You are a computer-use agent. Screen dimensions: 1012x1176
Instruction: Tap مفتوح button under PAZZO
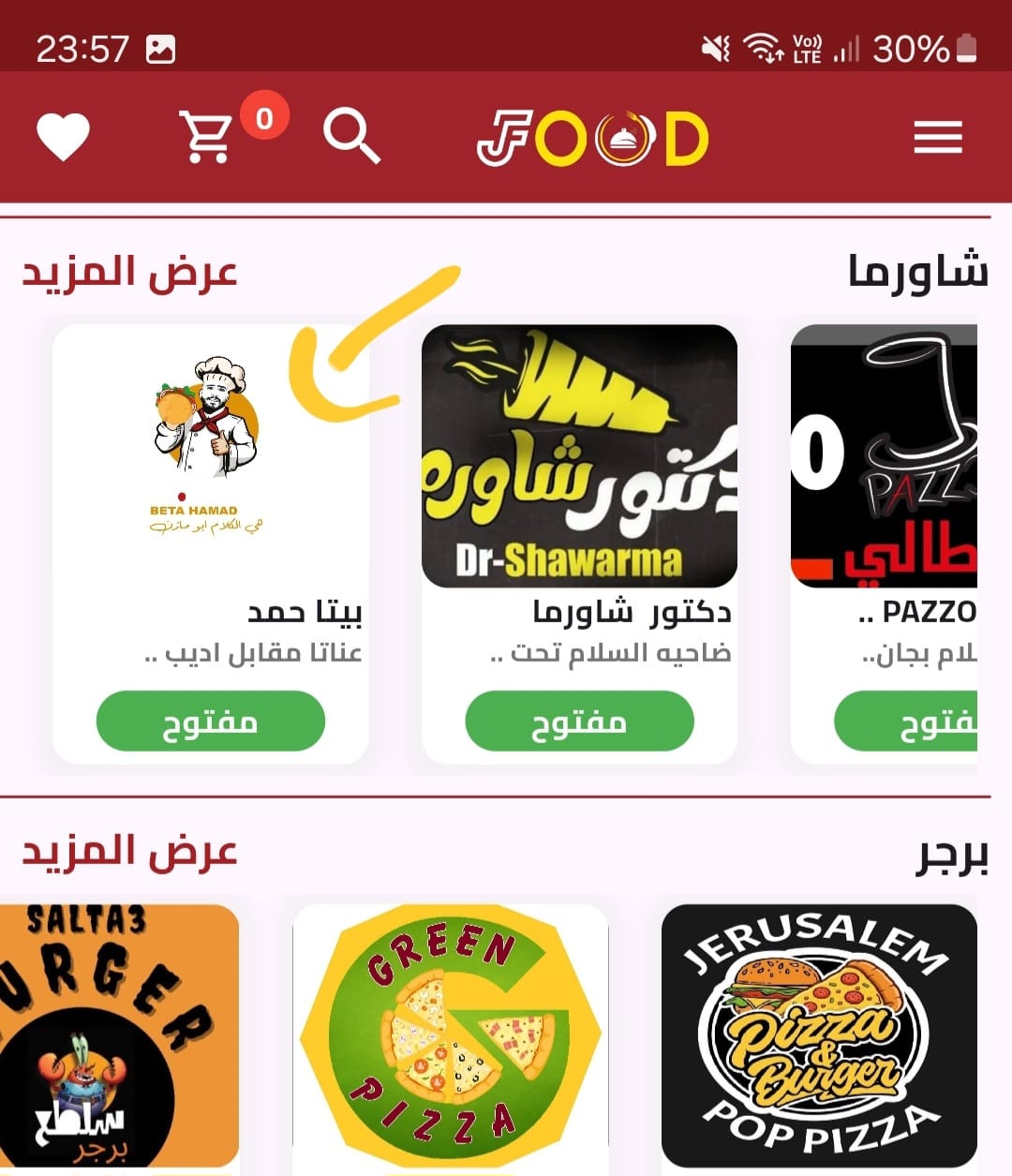tap(905, 722)
